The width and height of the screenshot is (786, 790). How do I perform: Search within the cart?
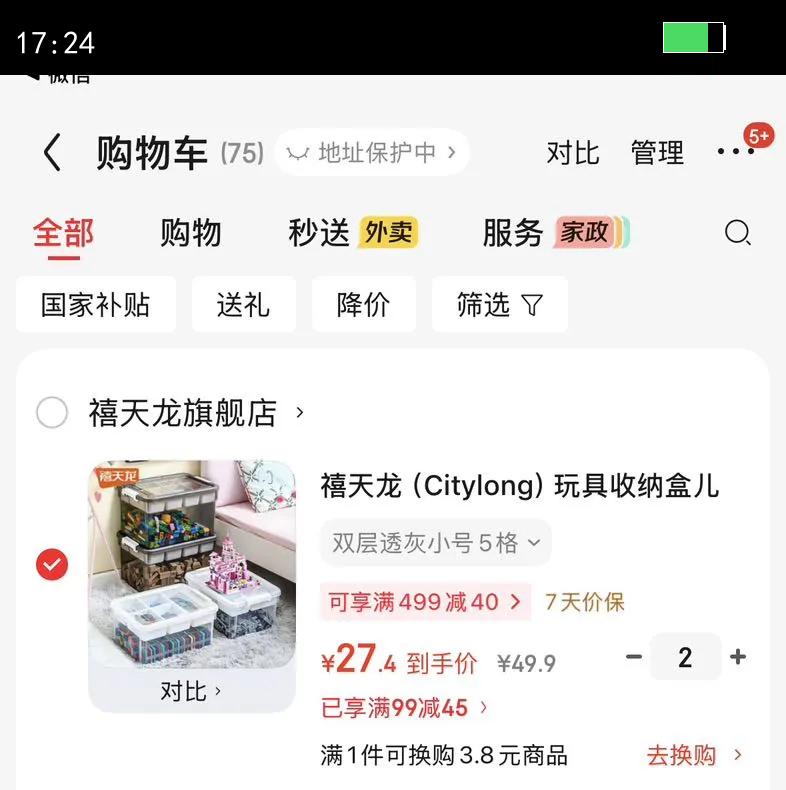point(738,233)
